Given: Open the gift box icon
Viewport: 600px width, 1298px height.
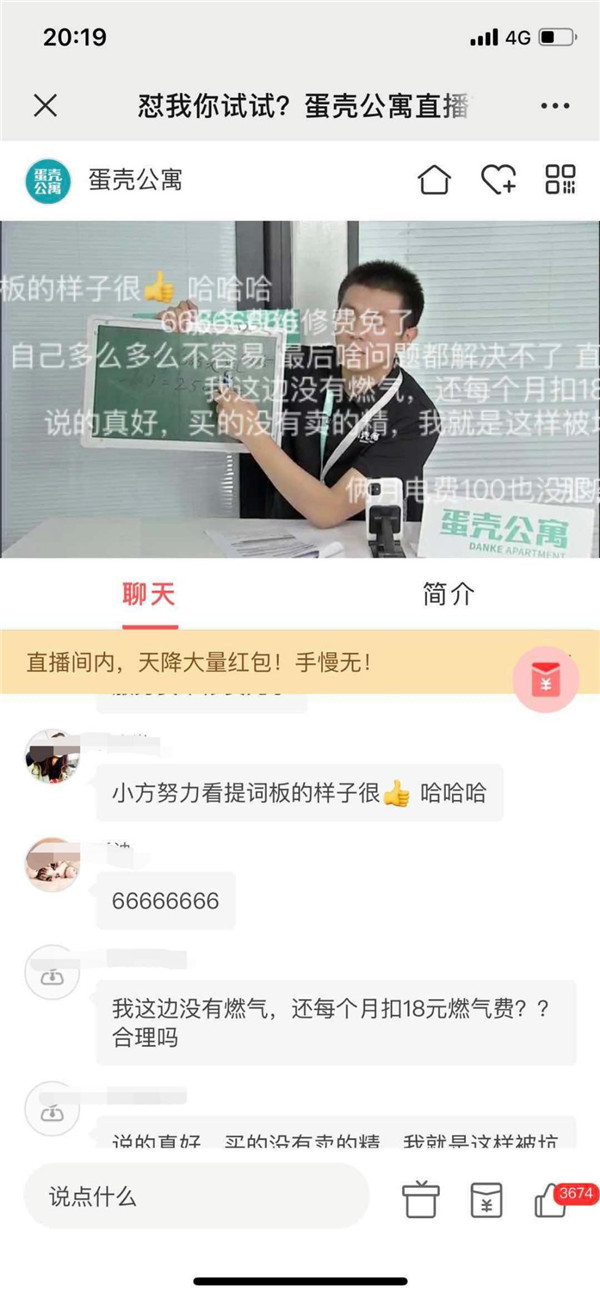Looking at the screenshot, I should tap(421, 1198).
